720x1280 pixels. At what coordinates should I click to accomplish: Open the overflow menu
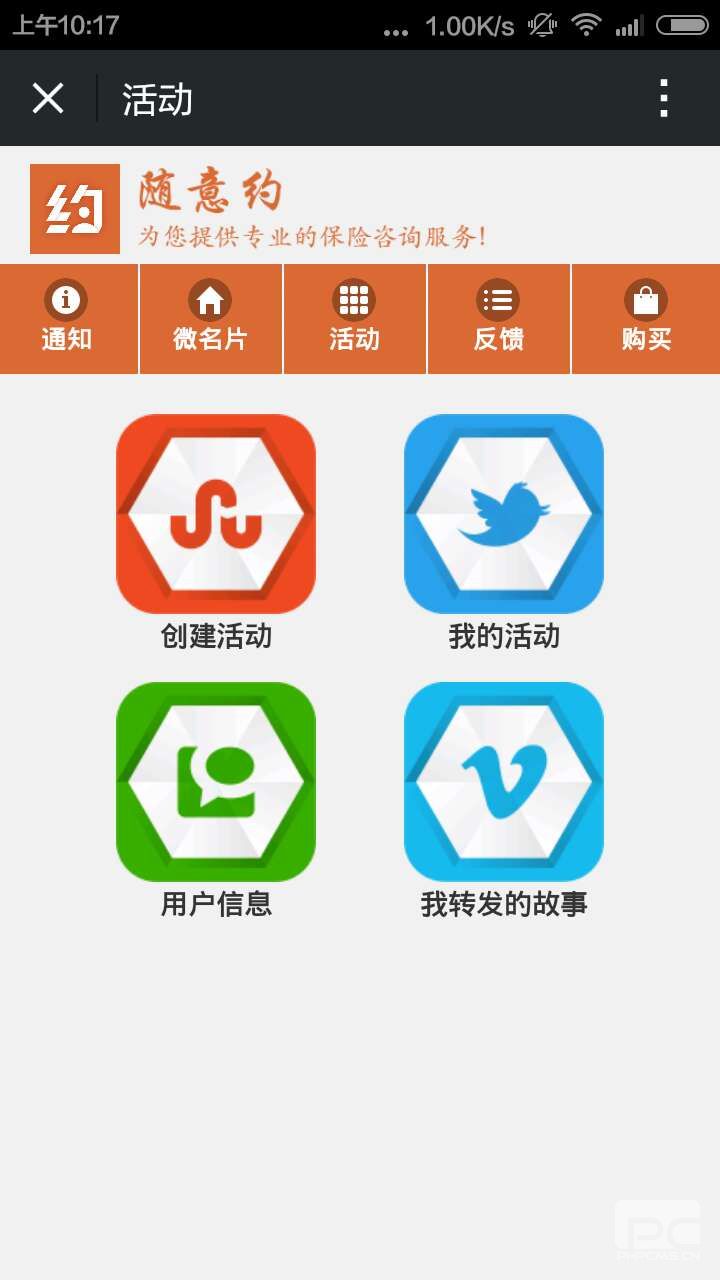click(x=663, y=99)
